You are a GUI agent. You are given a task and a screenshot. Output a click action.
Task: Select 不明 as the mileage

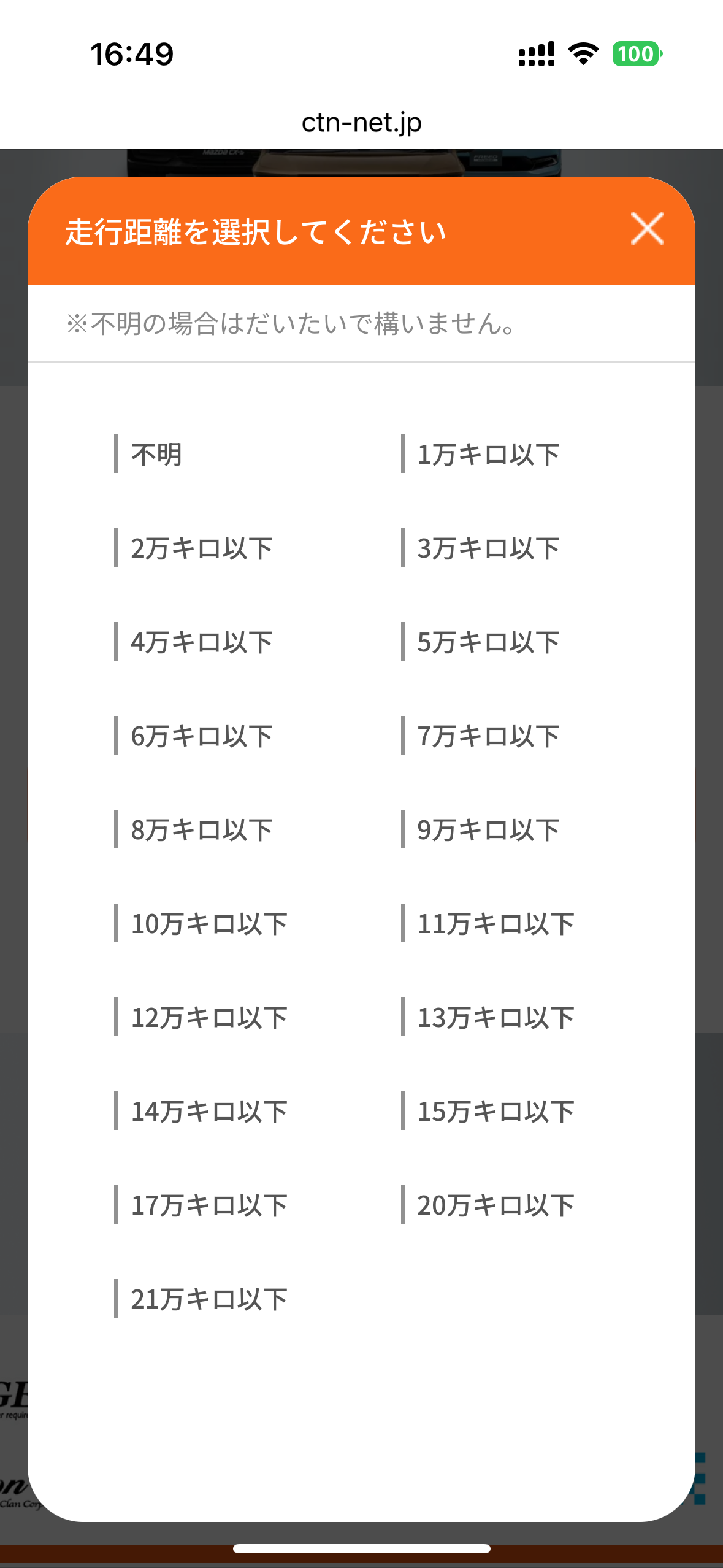pos(157,455)
